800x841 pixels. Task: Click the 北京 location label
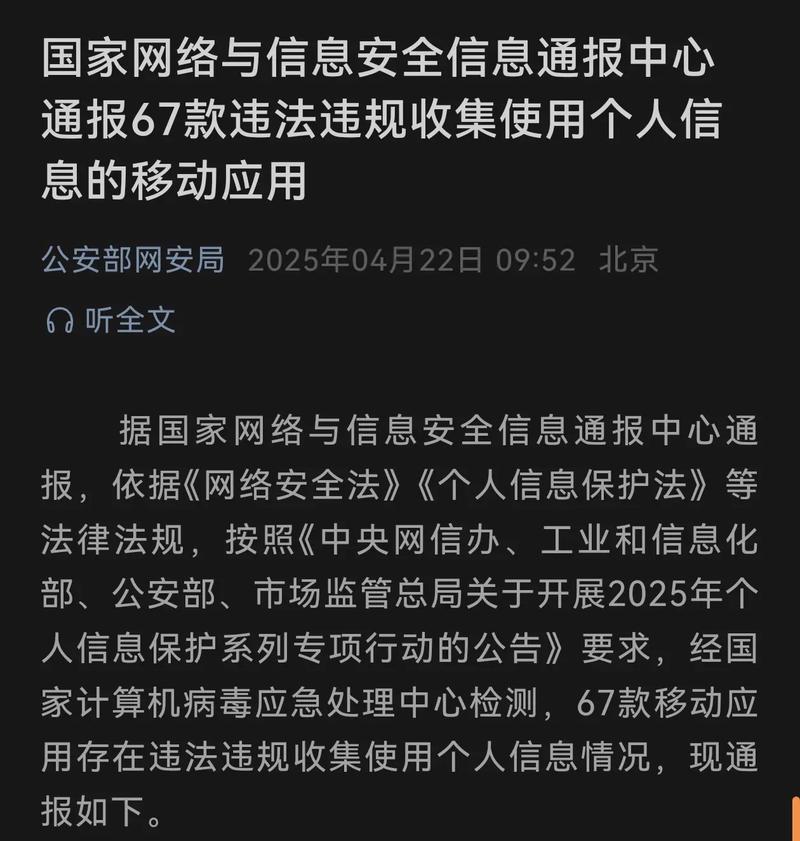pyautogui.click(x=630, y=262)
